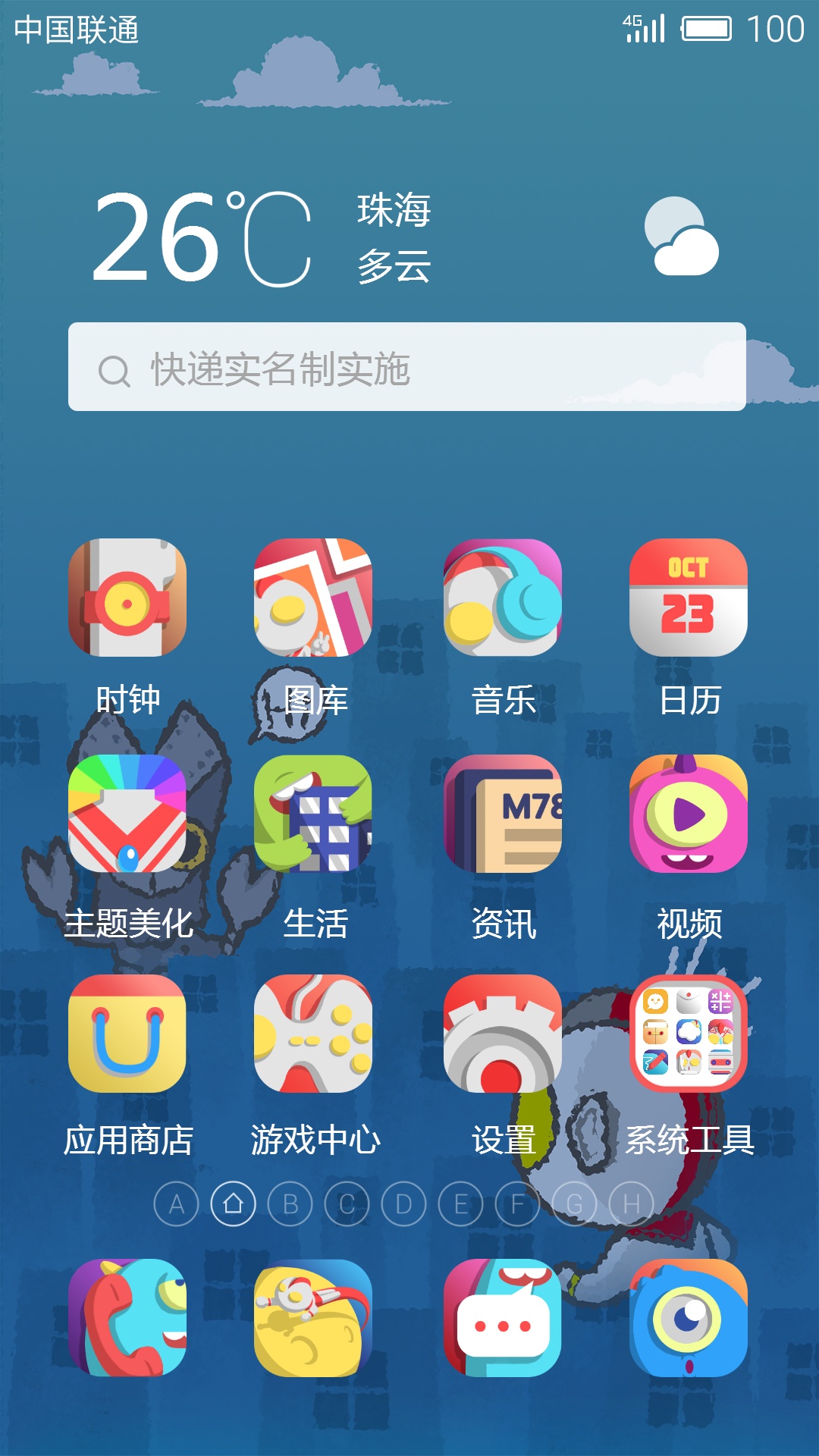Image resolution: width=819 pixels, height=1456 pixels.
Task: Jump to page B in the page indicator
Action: pyautogui.click(x=290, y=1203)
